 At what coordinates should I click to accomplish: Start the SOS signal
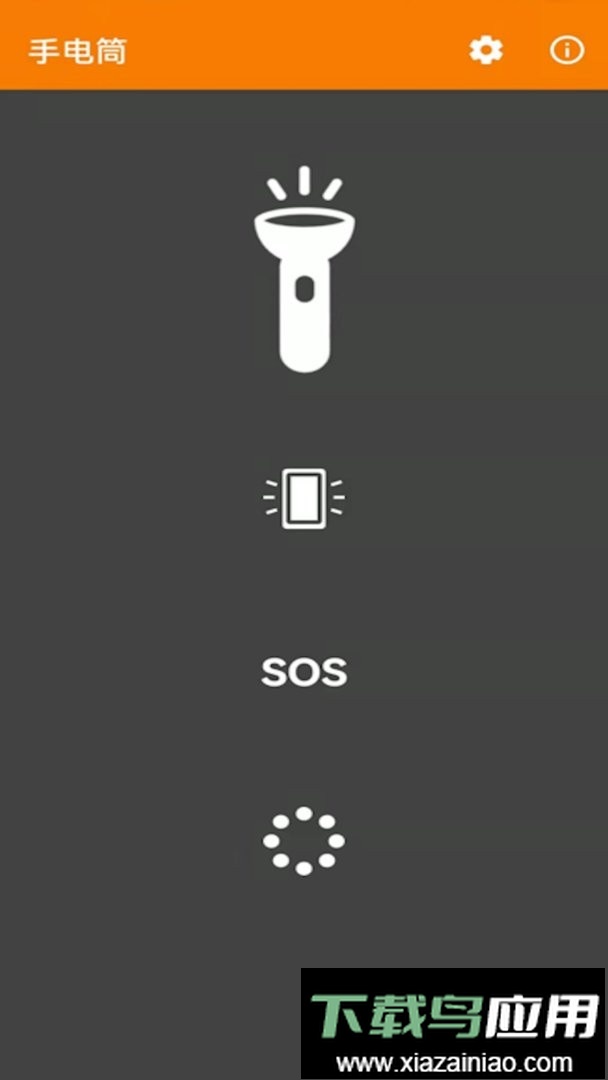[x=304, y=672]
